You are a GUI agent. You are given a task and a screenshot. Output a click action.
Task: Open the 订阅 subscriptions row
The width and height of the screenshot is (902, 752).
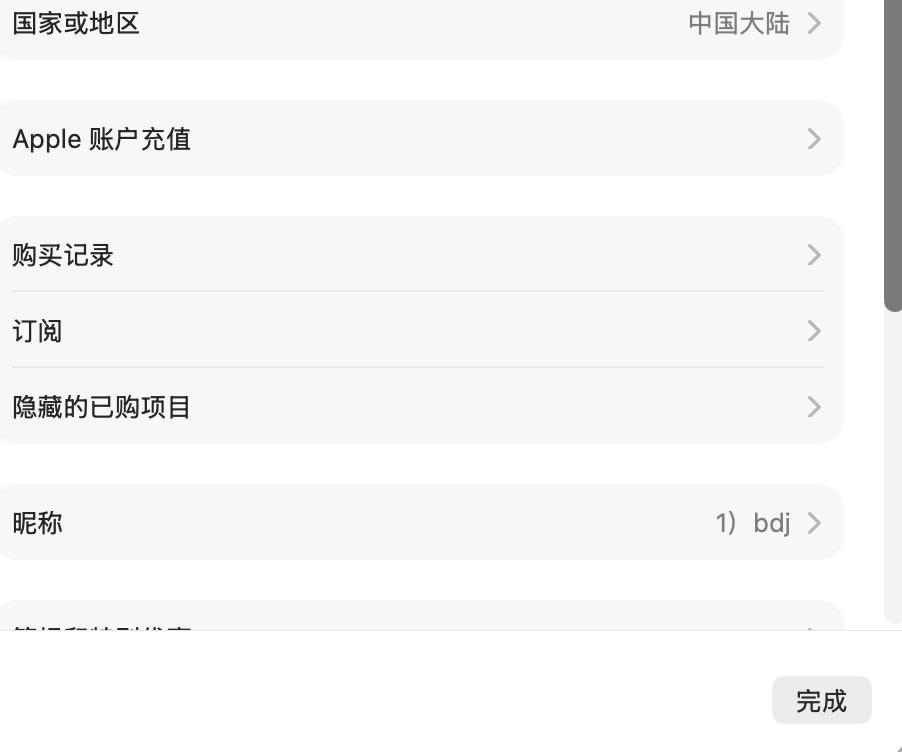point(420,331)
